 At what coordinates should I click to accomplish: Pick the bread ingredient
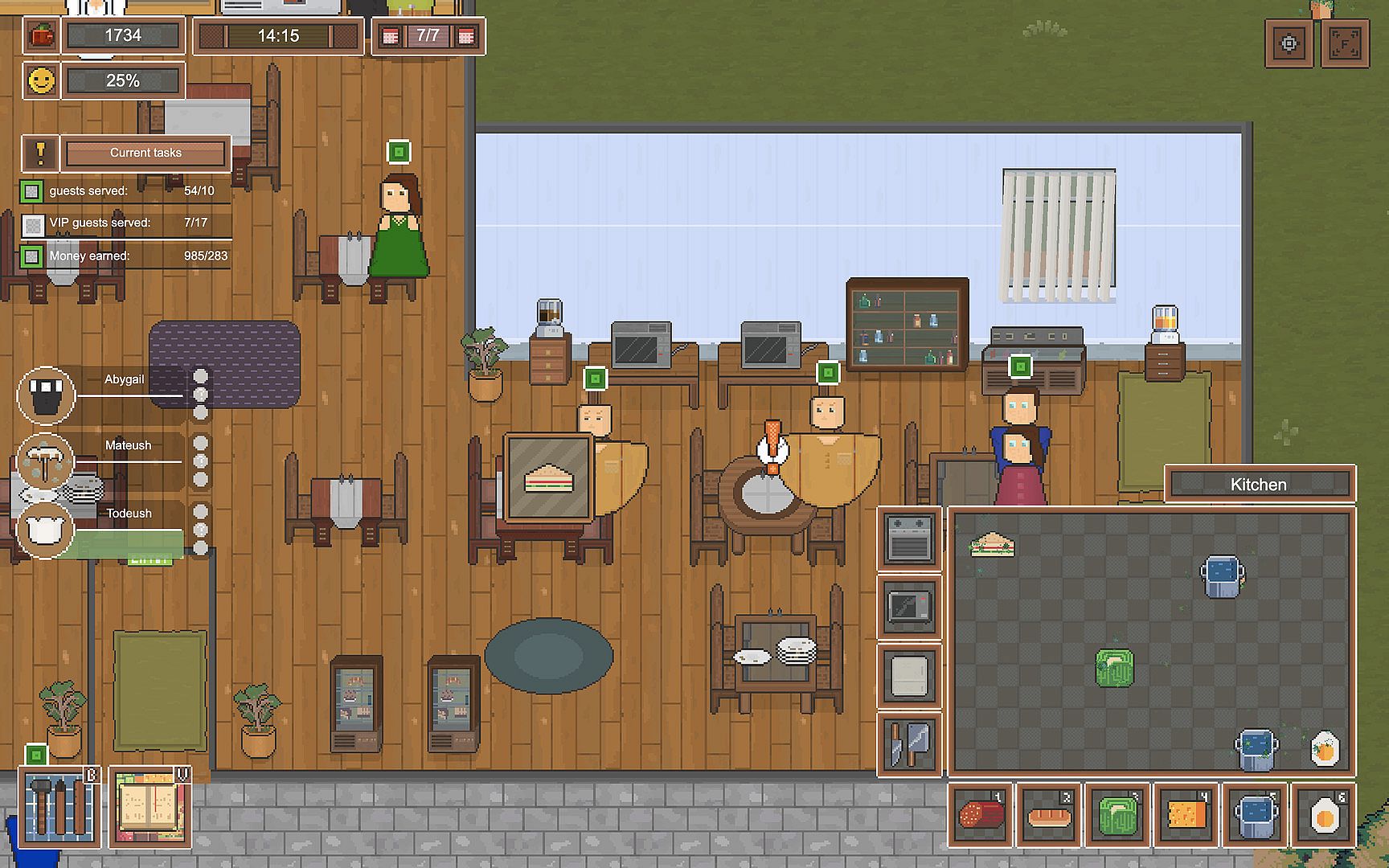click(1050, 816)
